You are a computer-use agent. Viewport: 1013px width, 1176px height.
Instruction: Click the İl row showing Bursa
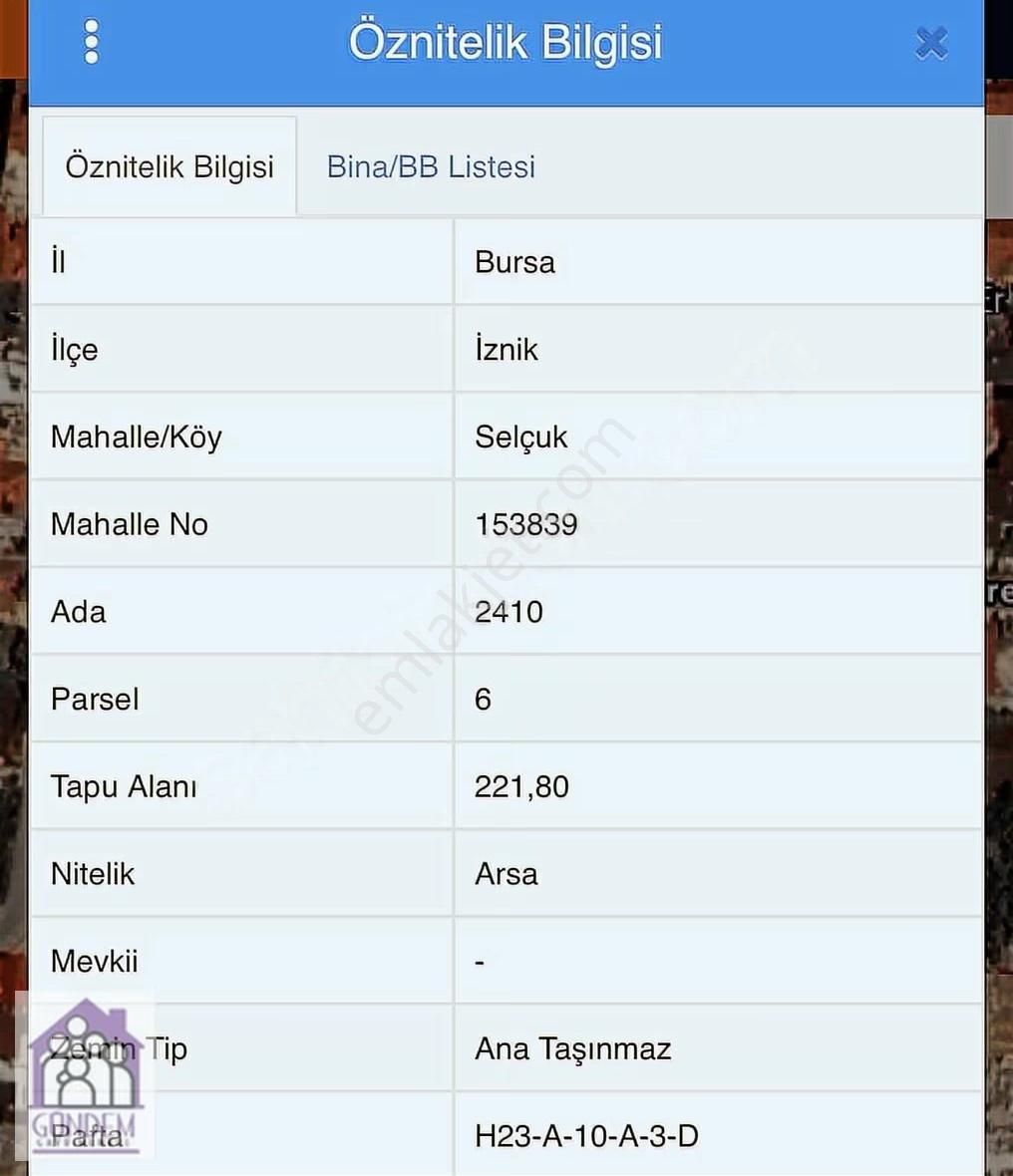coord(514,262)
